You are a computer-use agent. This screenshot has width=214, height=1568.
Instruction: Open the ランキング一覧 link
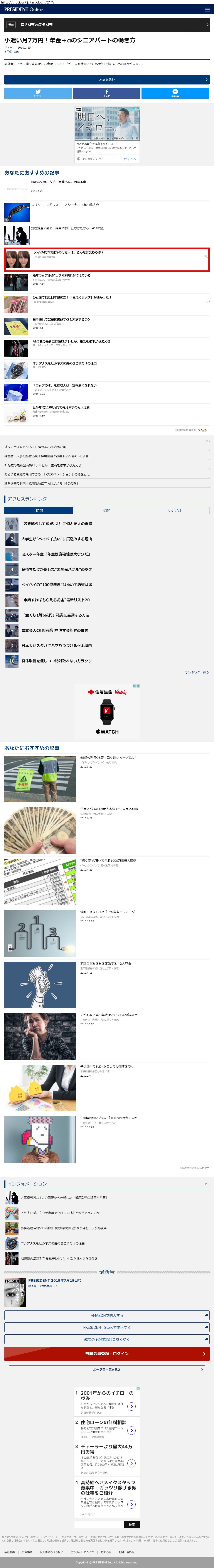(x=196, y=672)
